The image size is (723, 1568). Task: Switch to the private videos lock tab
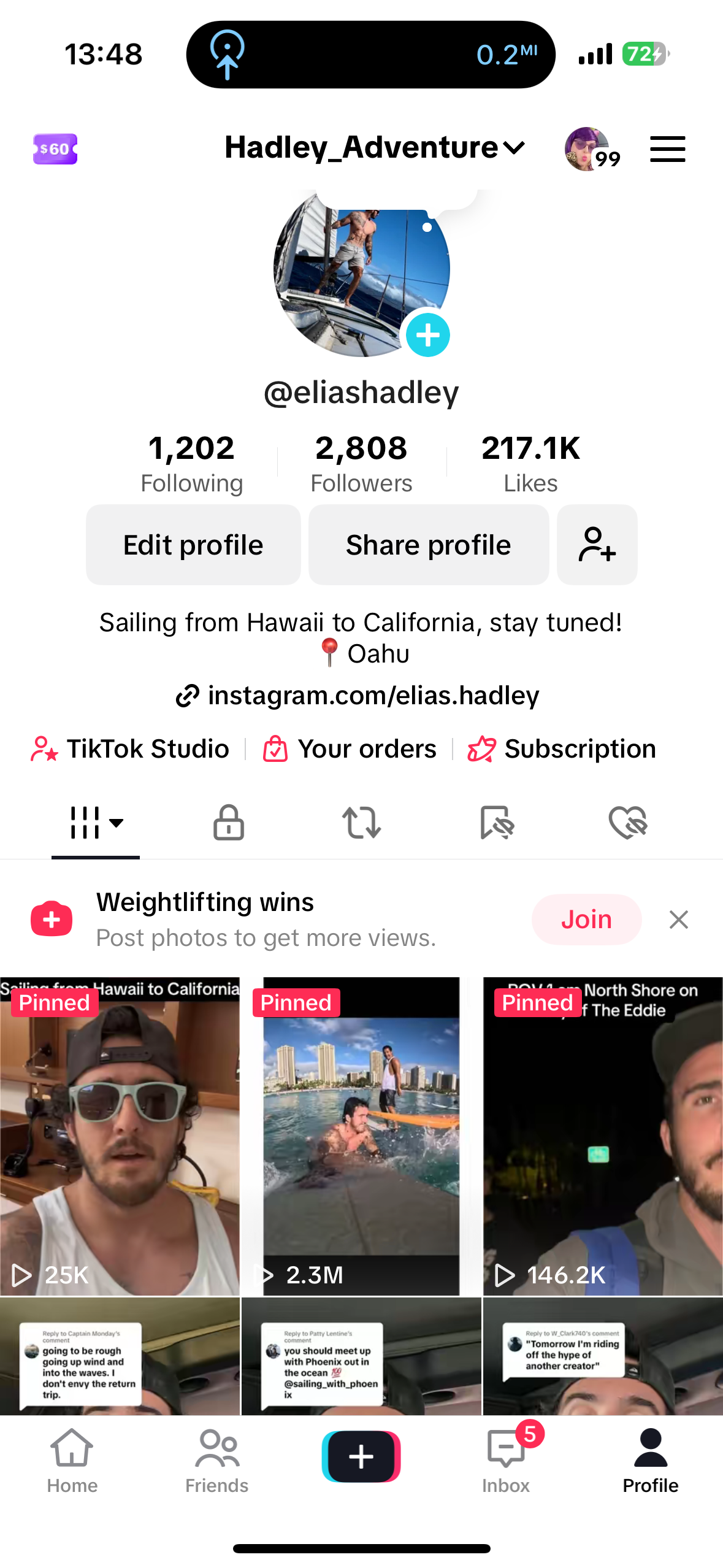click(228, 822)
